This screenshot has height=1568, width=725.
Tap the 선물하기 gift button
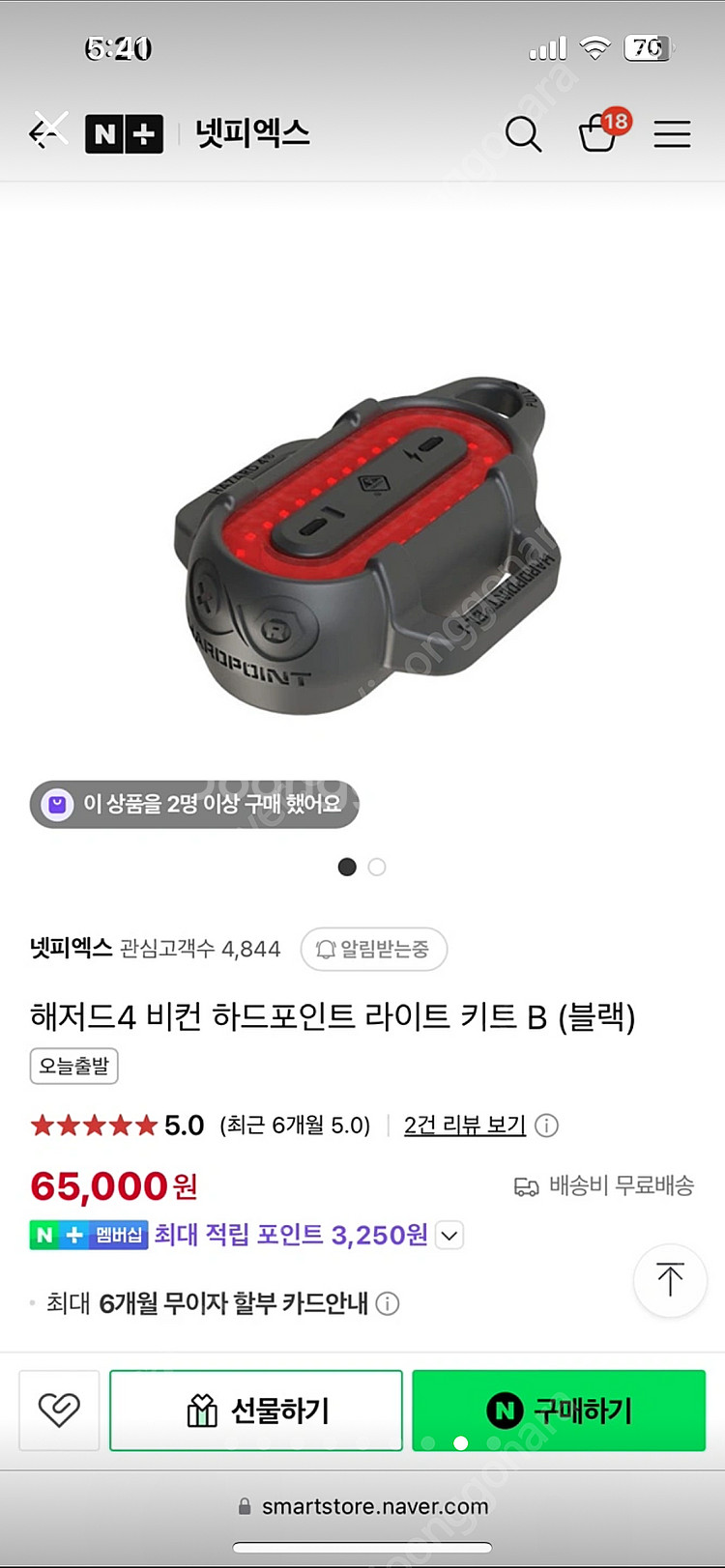(256, 1410)
